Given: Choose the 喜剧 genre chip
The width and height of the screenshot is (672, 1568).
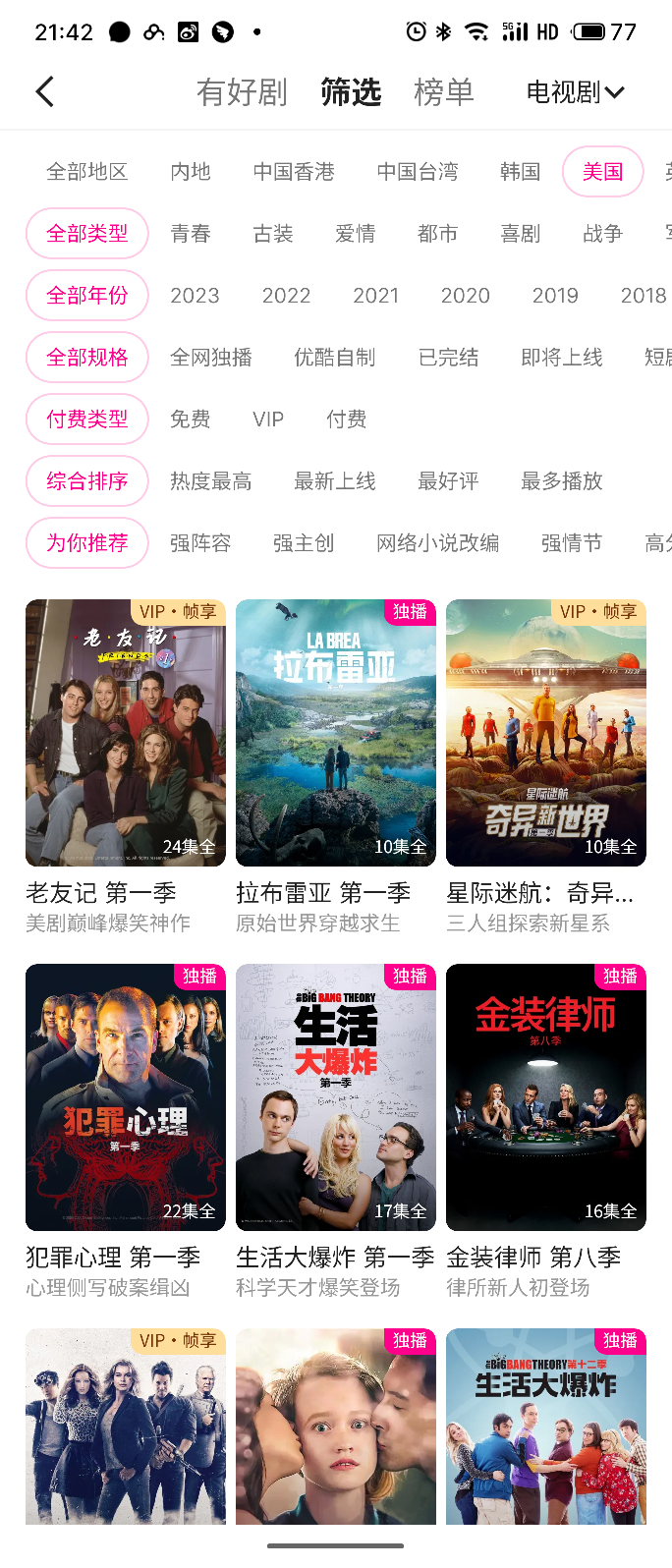Looking at the screenshot, I should click(520, 234).
